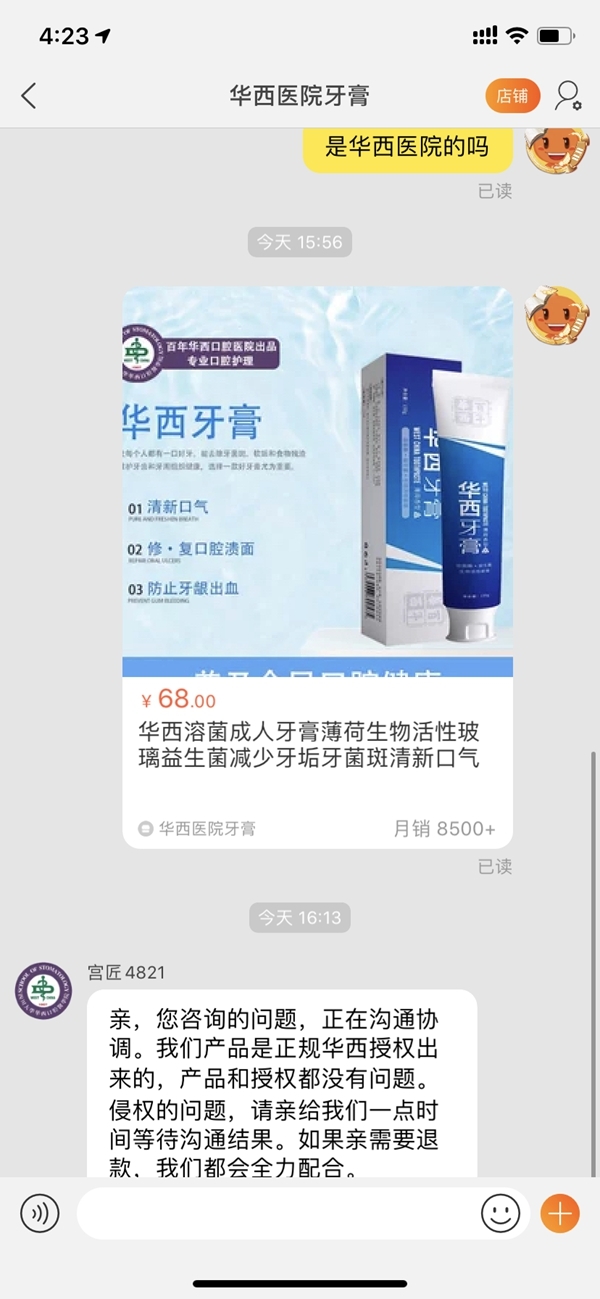Go back from the 华西医院牙膏 chat
Screen dimensions: 600x1299
coord(28,96)
